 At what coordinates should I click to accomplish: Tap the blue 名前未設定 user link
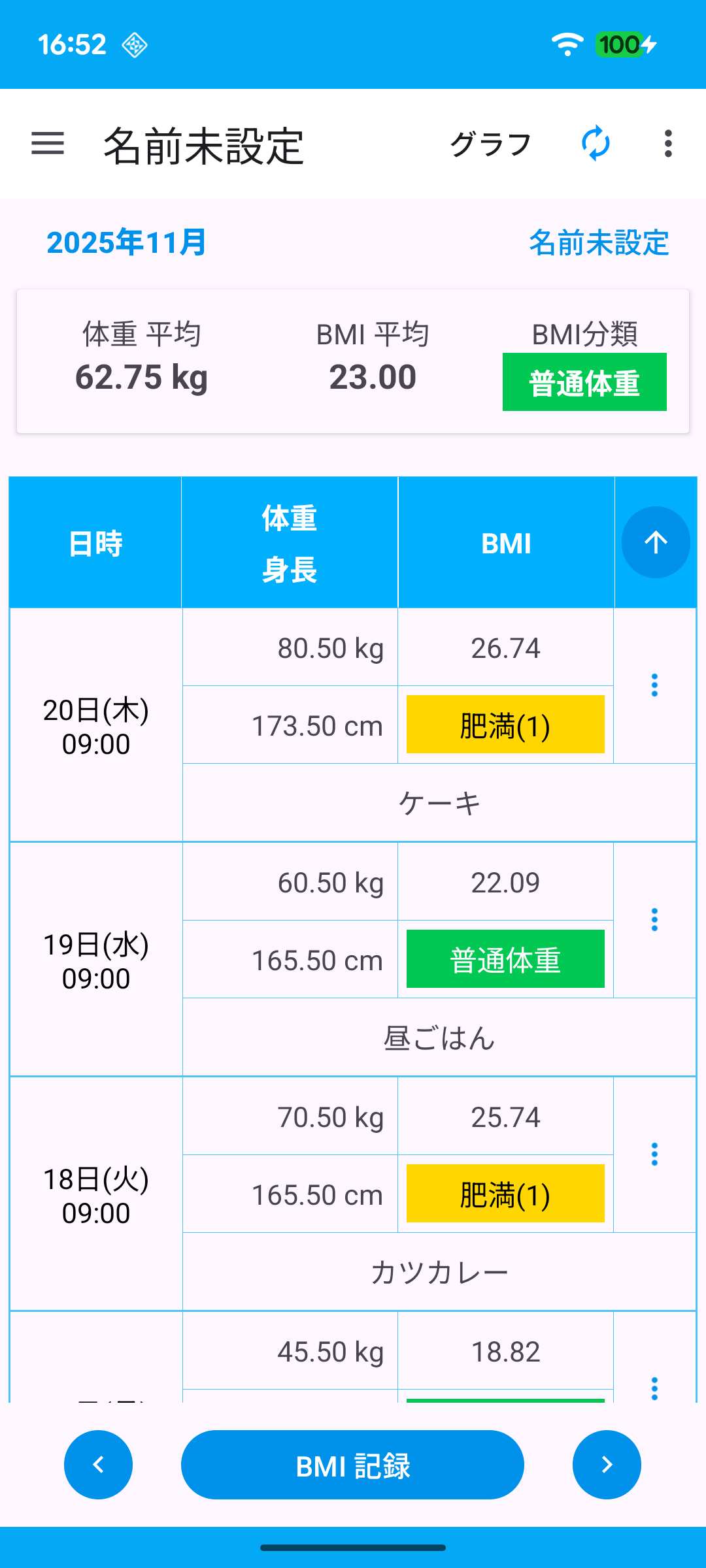click(598, 243)
